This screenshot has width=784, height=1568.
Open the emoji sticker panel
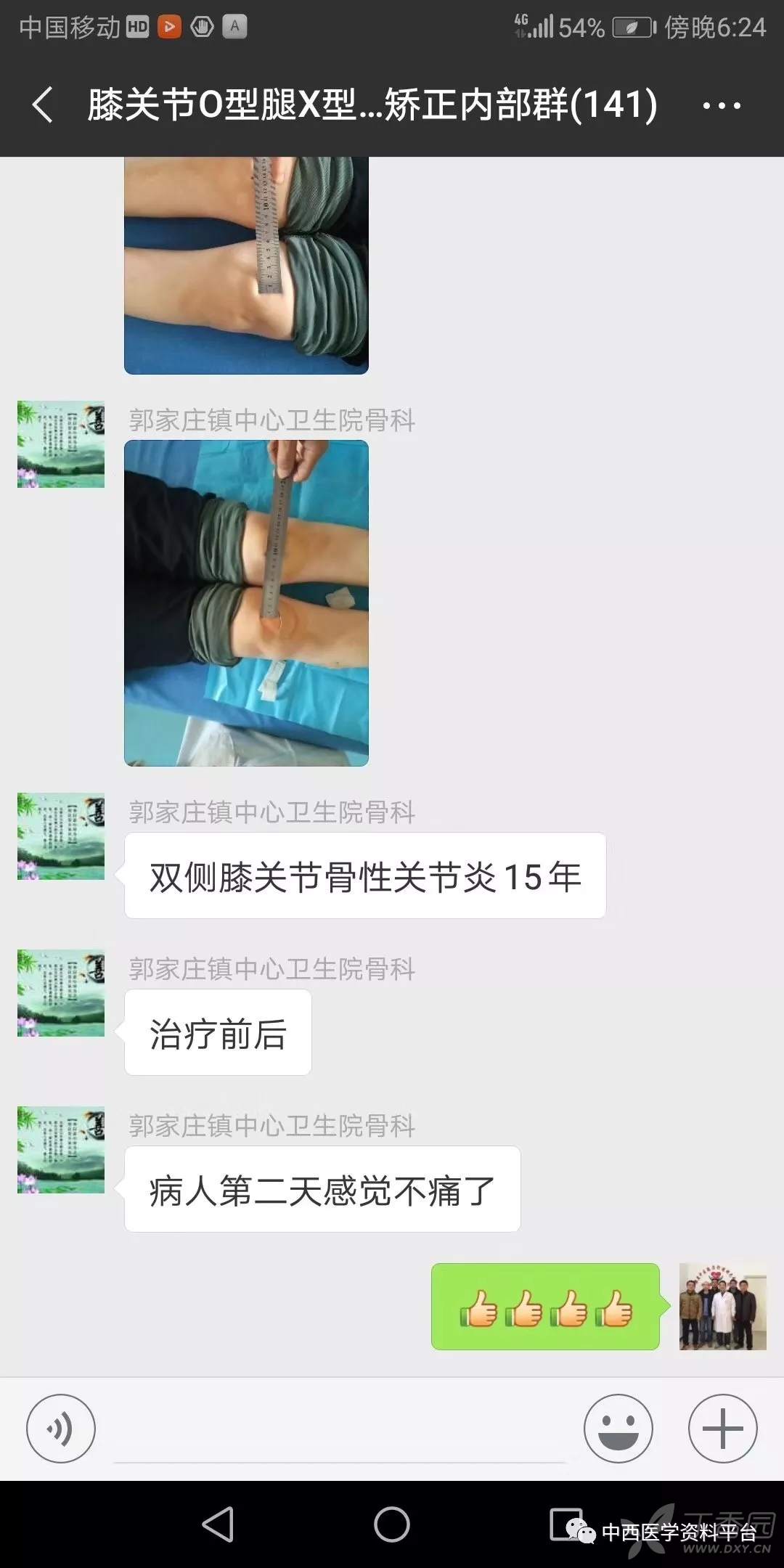(x=618, y=1428)
